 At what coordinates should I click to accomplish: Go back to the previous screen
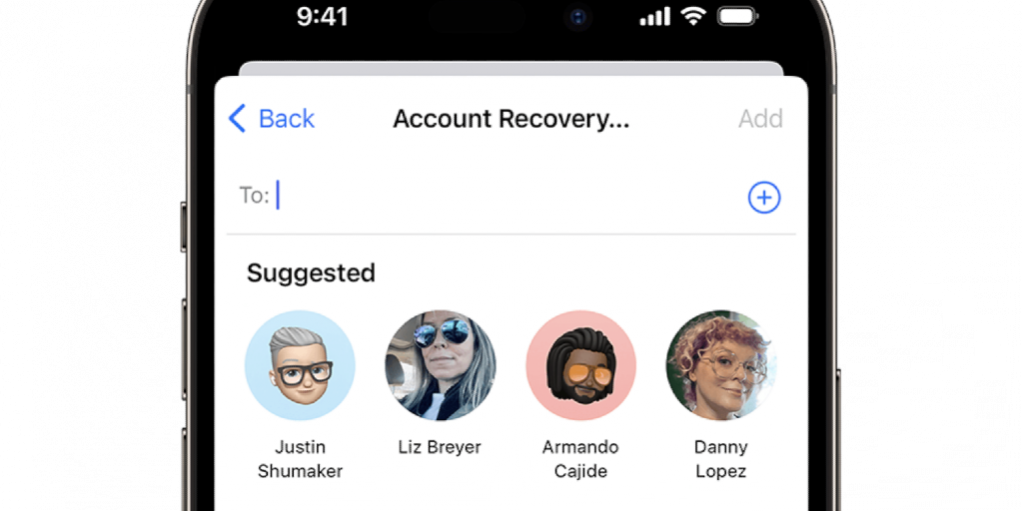[271, 119]
